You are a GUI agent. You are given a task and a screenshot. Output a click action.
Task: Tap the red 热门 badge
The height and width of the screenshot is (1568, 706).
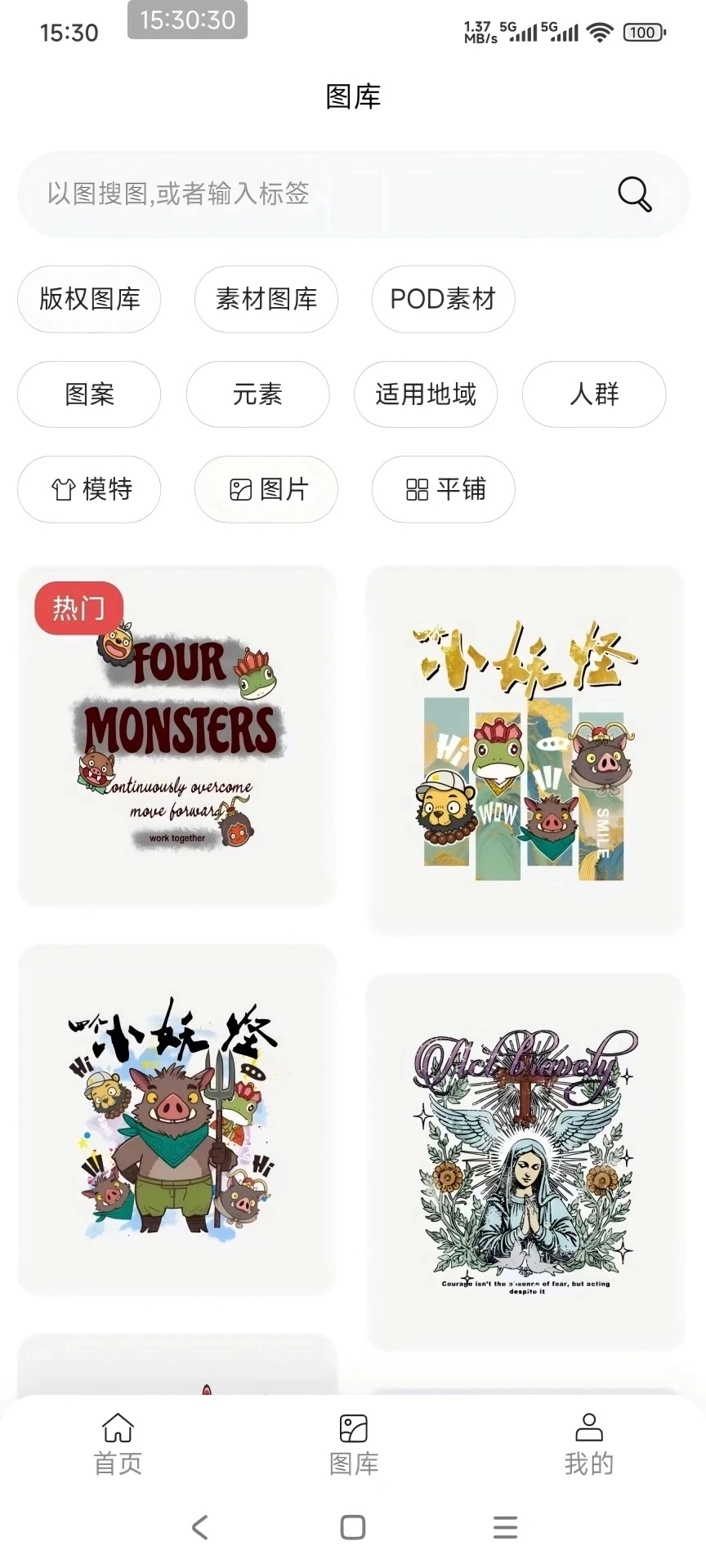point(78,608)
